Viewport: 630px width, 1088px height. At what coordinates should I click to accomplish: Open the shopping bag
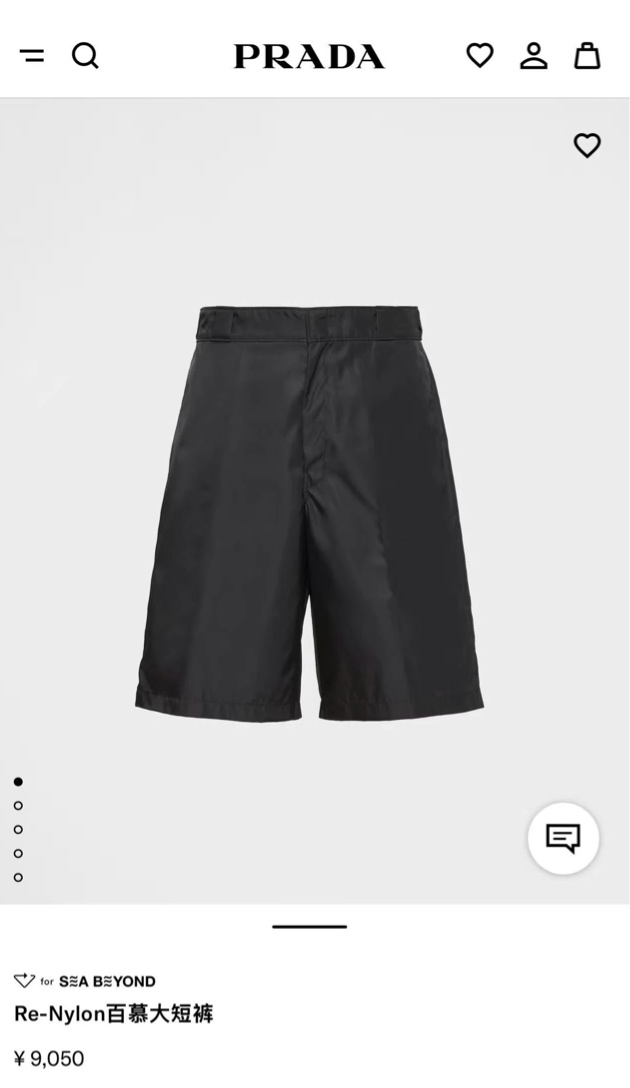point(587,55)
